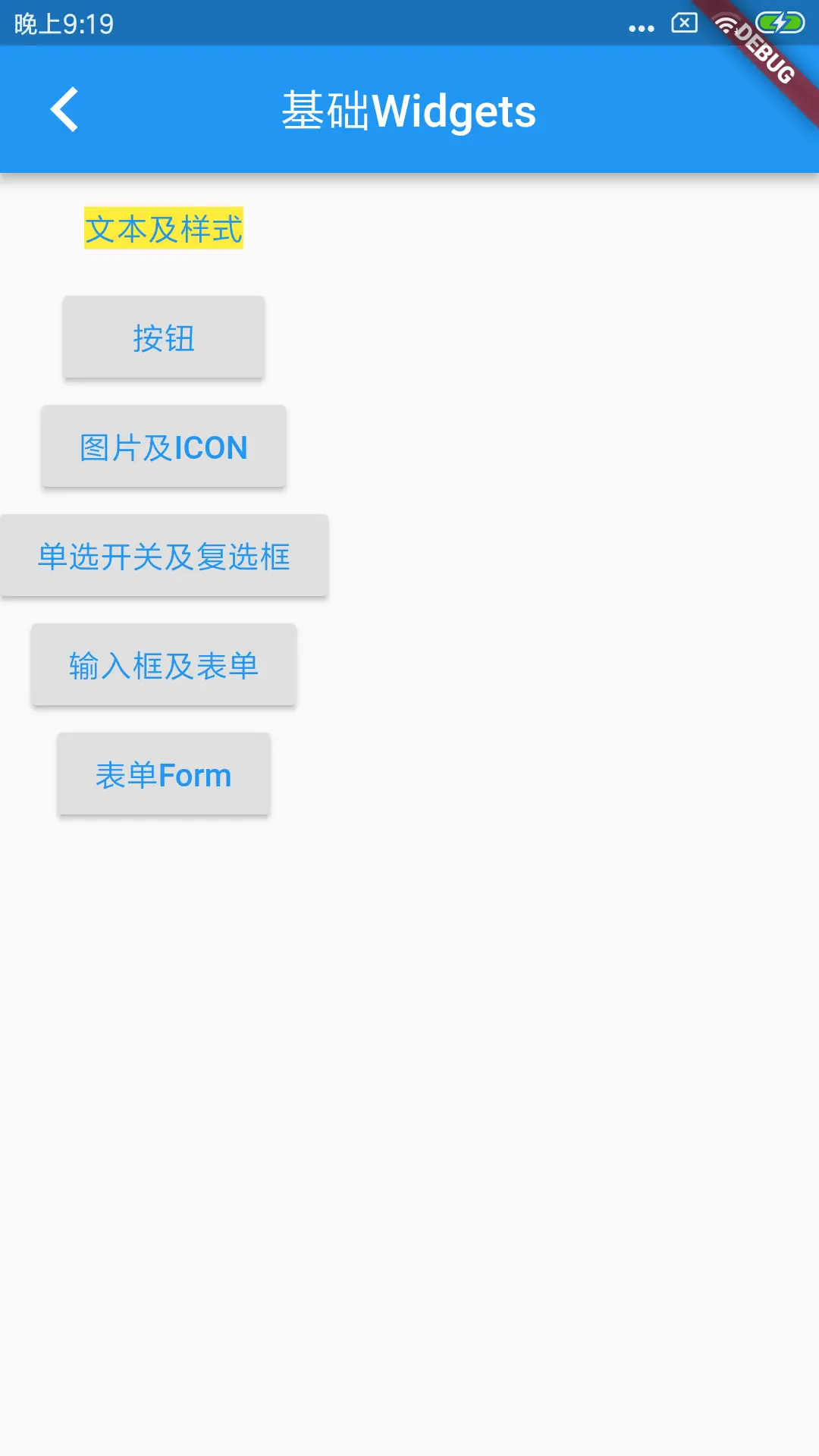Open the highlighted 文本及样式 item

[164, 228]
